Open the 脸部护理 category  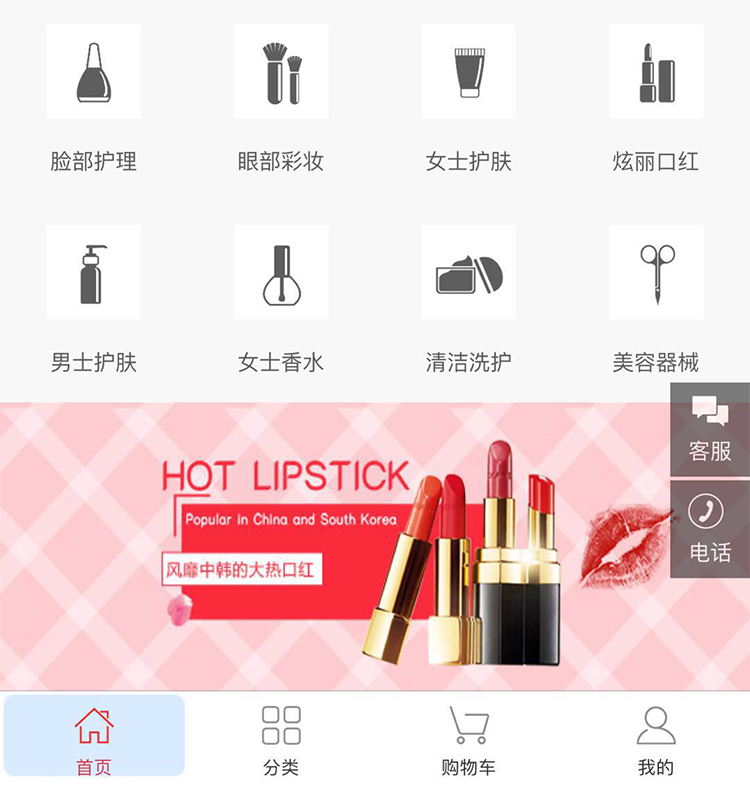(93, 98)
